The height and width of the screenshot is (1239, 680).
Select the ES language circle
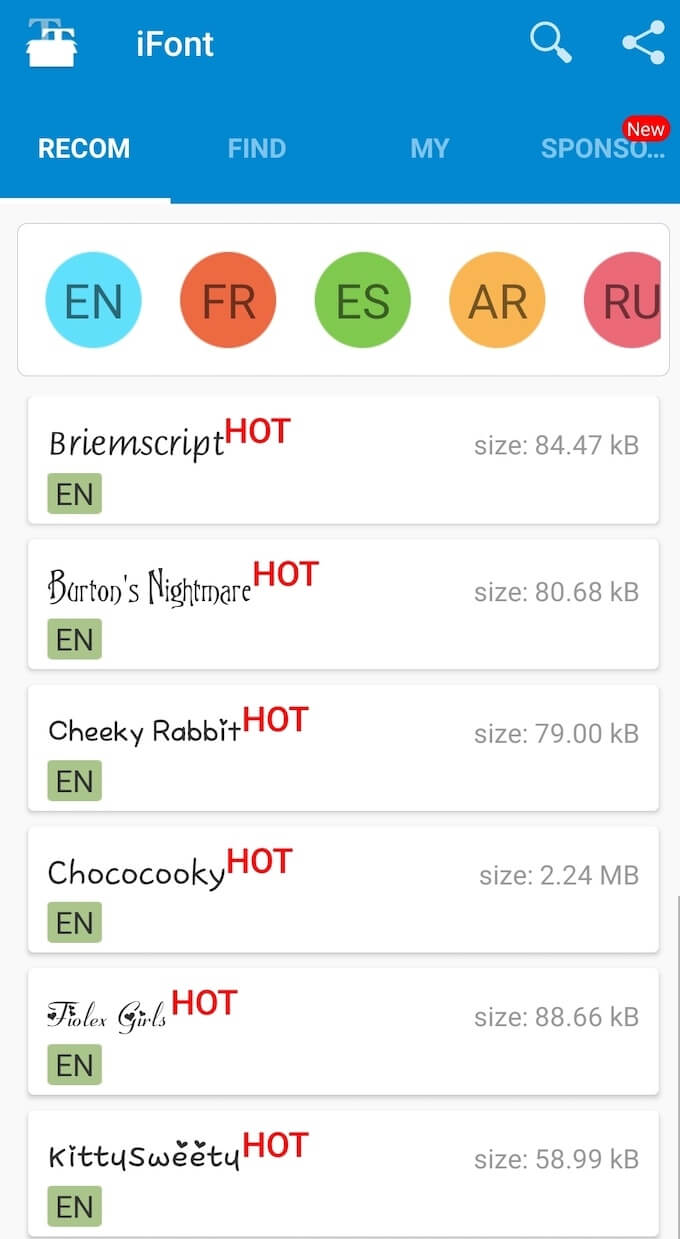(x=363, y=300)
